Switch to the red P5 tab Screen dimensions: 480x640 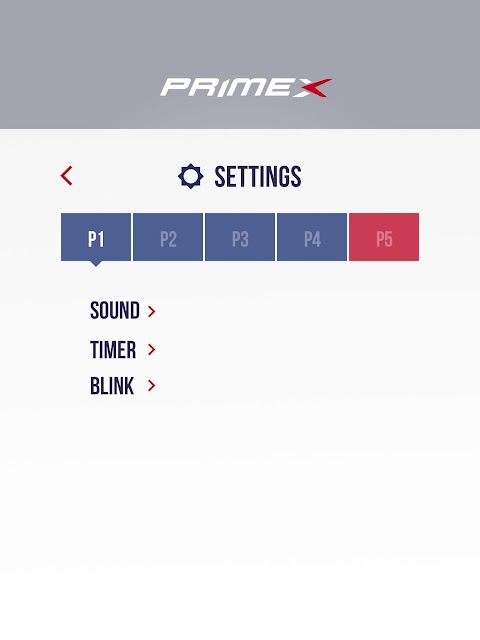click(x=384, y=237)
